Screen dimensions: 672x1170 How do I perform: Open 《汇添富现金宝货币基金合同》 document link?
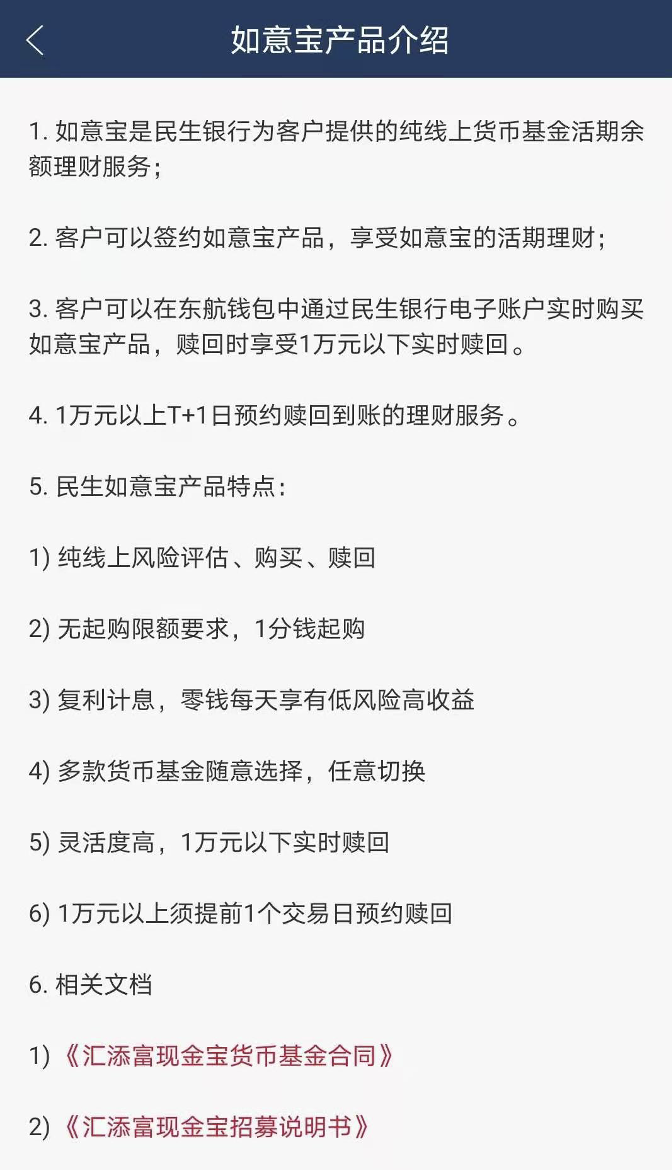click(x=227, y=1056)
